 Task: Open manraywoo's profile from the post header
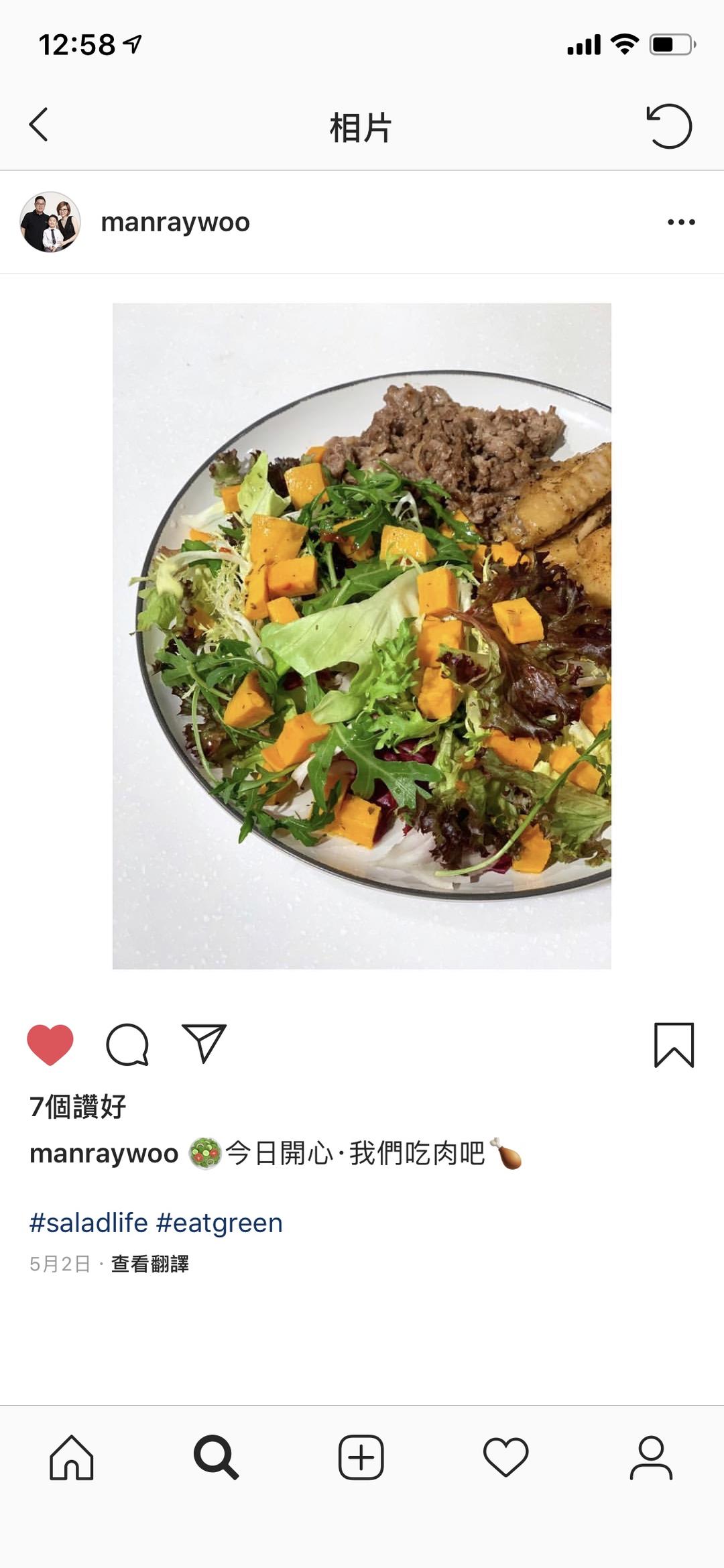click(x=175, y=222)
